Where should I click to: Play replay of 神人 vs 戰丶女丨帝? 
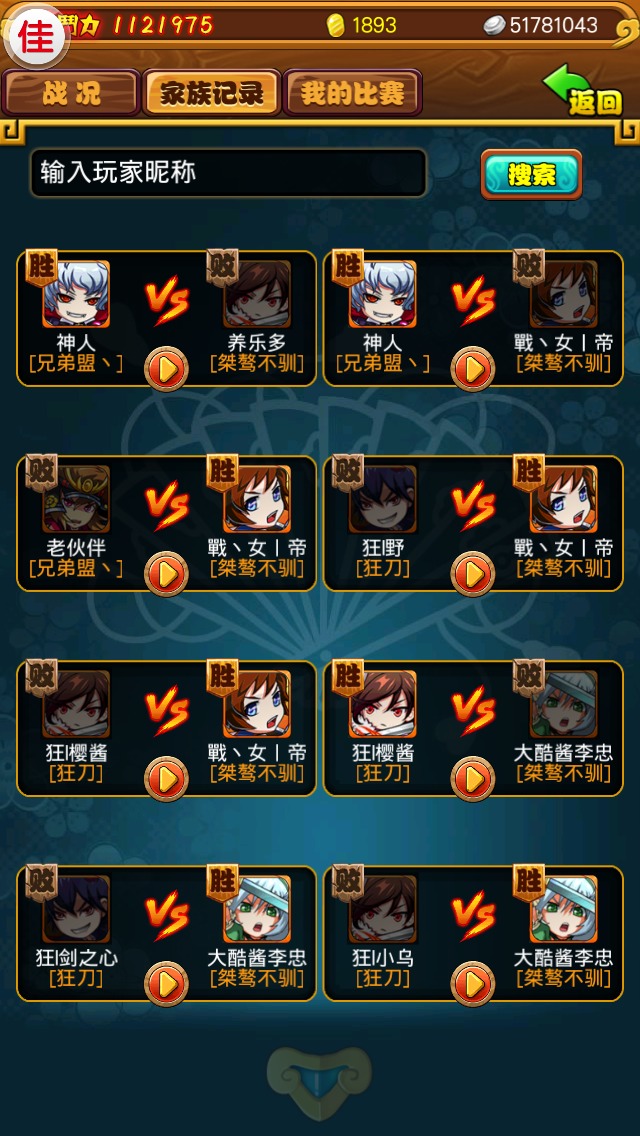pyautogui.click(x=472, y=369)
